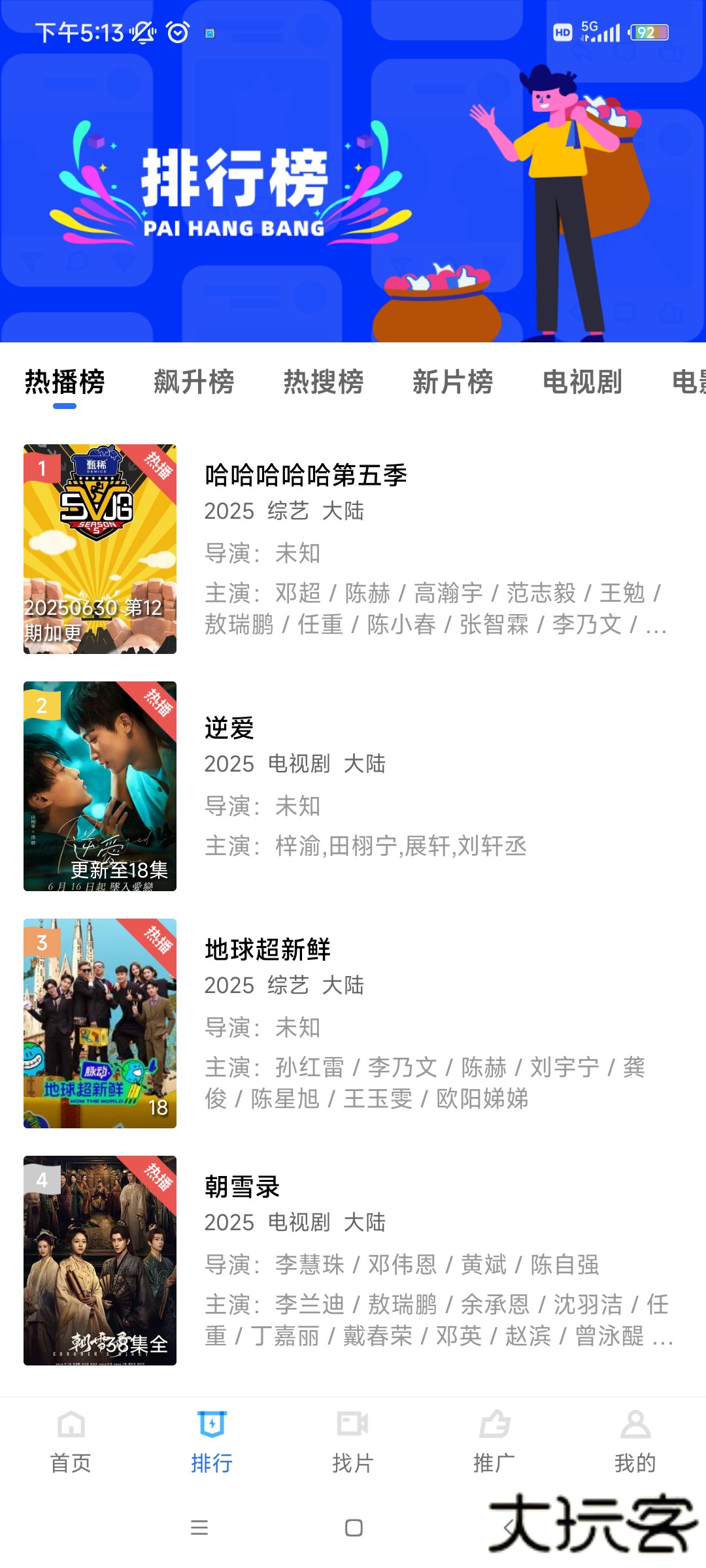Switch to the 电视剧 tab
Screen dimensions: 706x1568
click(582, 382)
